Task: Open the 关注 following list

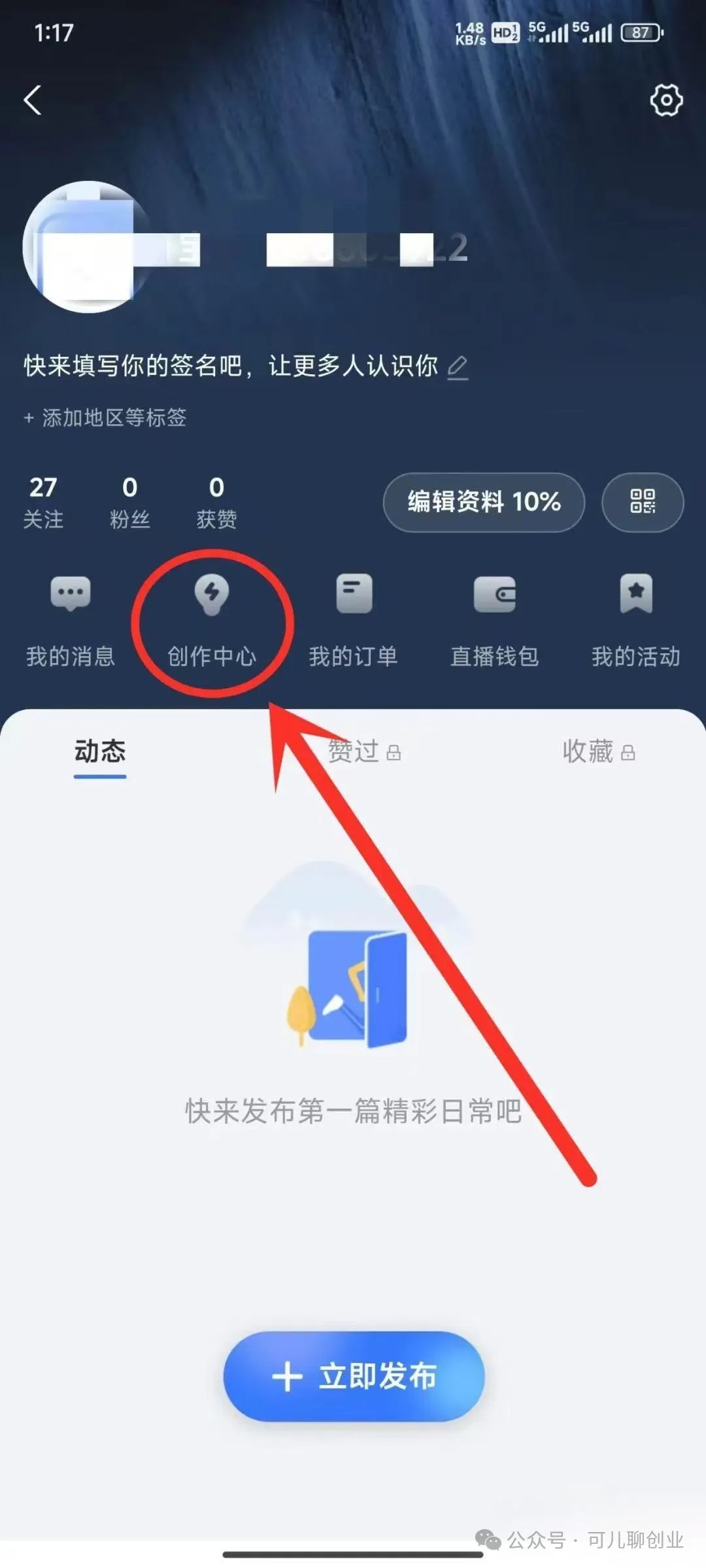Action: pos(43,502)
